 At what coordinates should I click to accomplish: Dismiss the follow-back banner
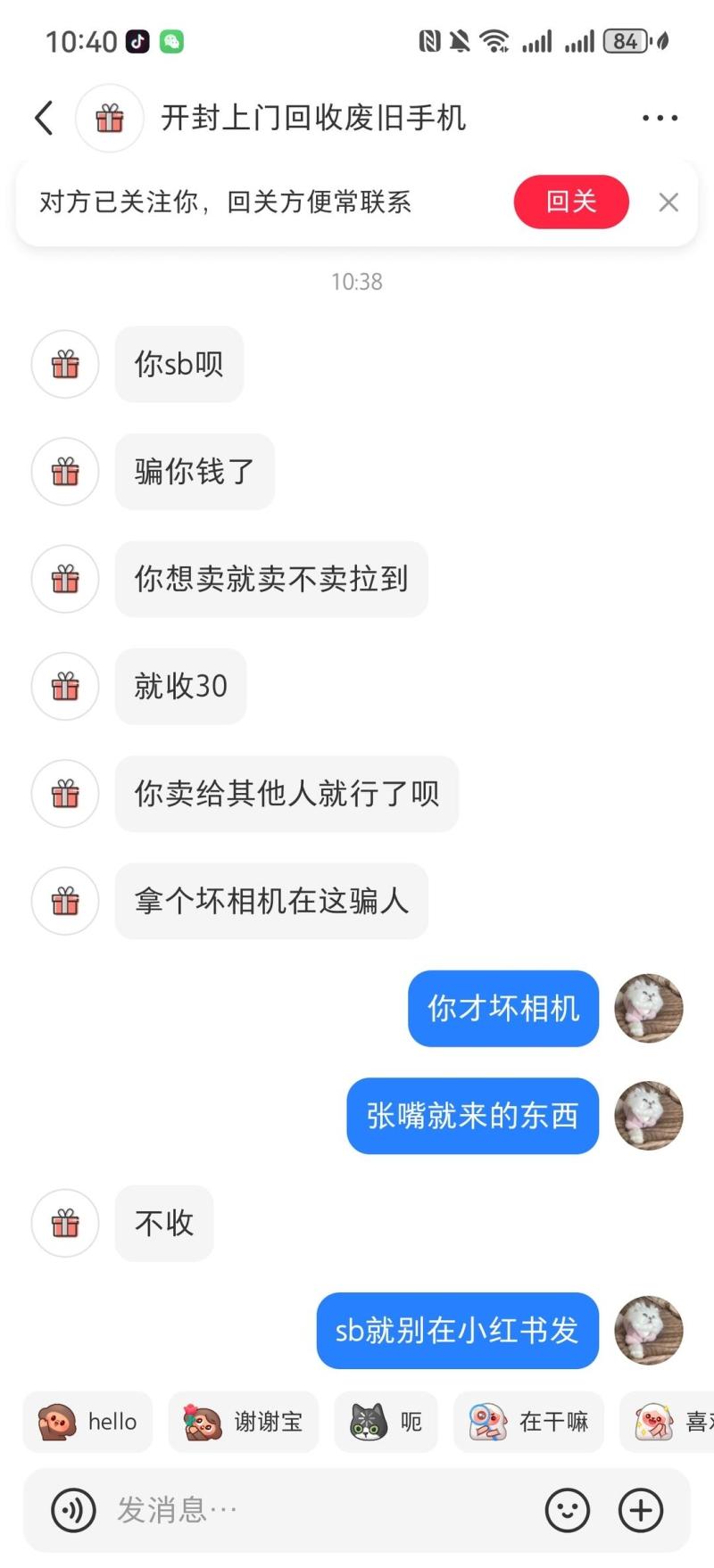click(668, 202)
